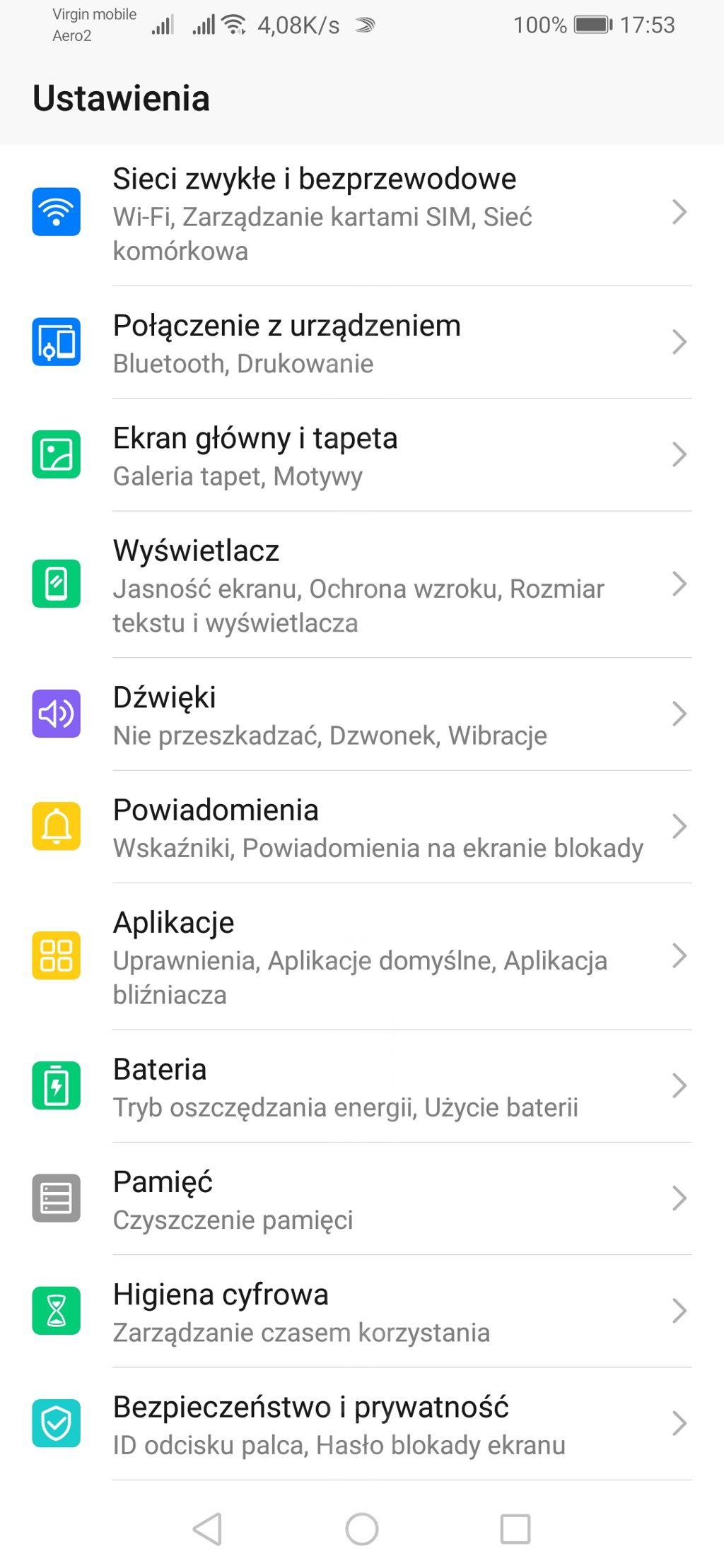Go to Ekran główny i tapeta
Screen dimensions: 724x1568
[361, 455]
